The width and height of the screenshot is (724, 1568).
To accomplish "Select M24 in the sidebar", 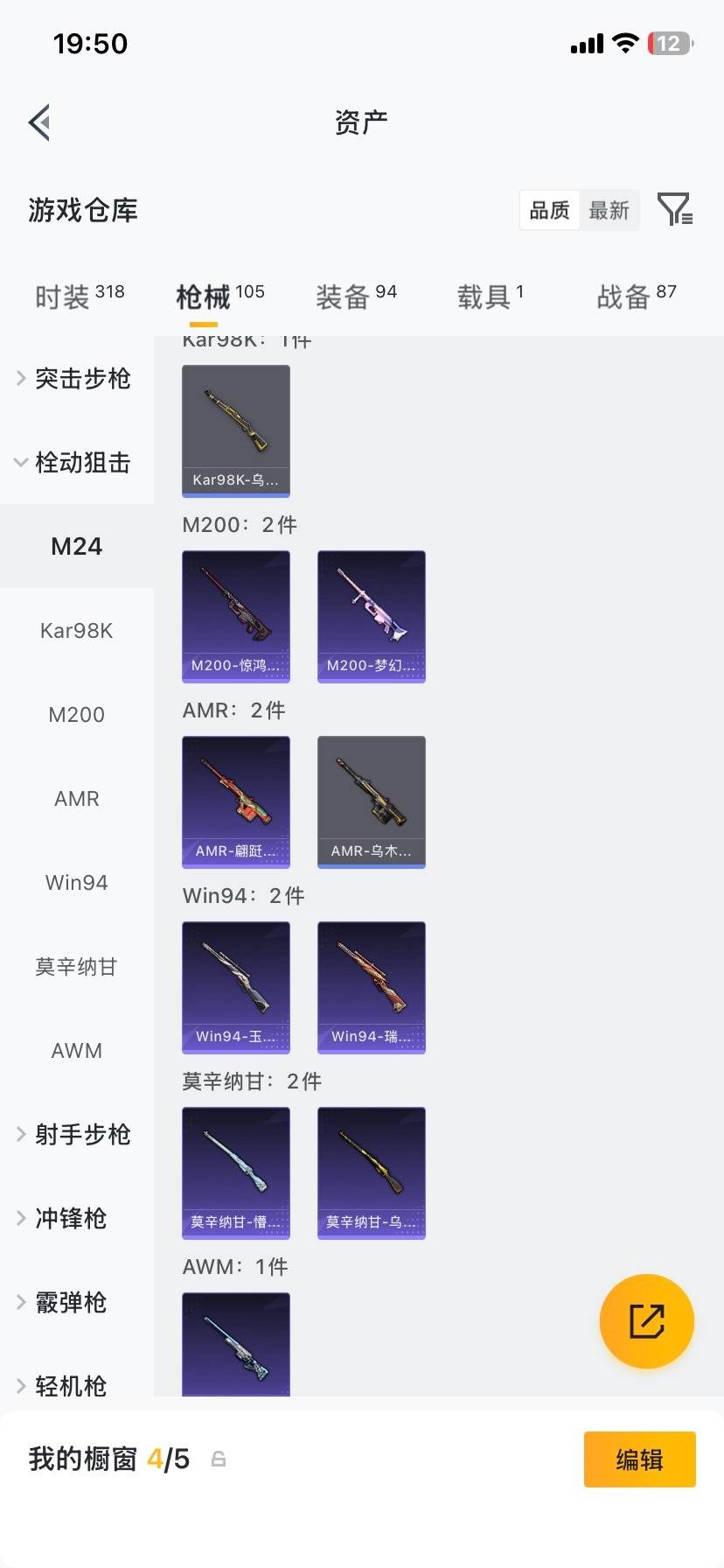I will [x=76, y=546].
